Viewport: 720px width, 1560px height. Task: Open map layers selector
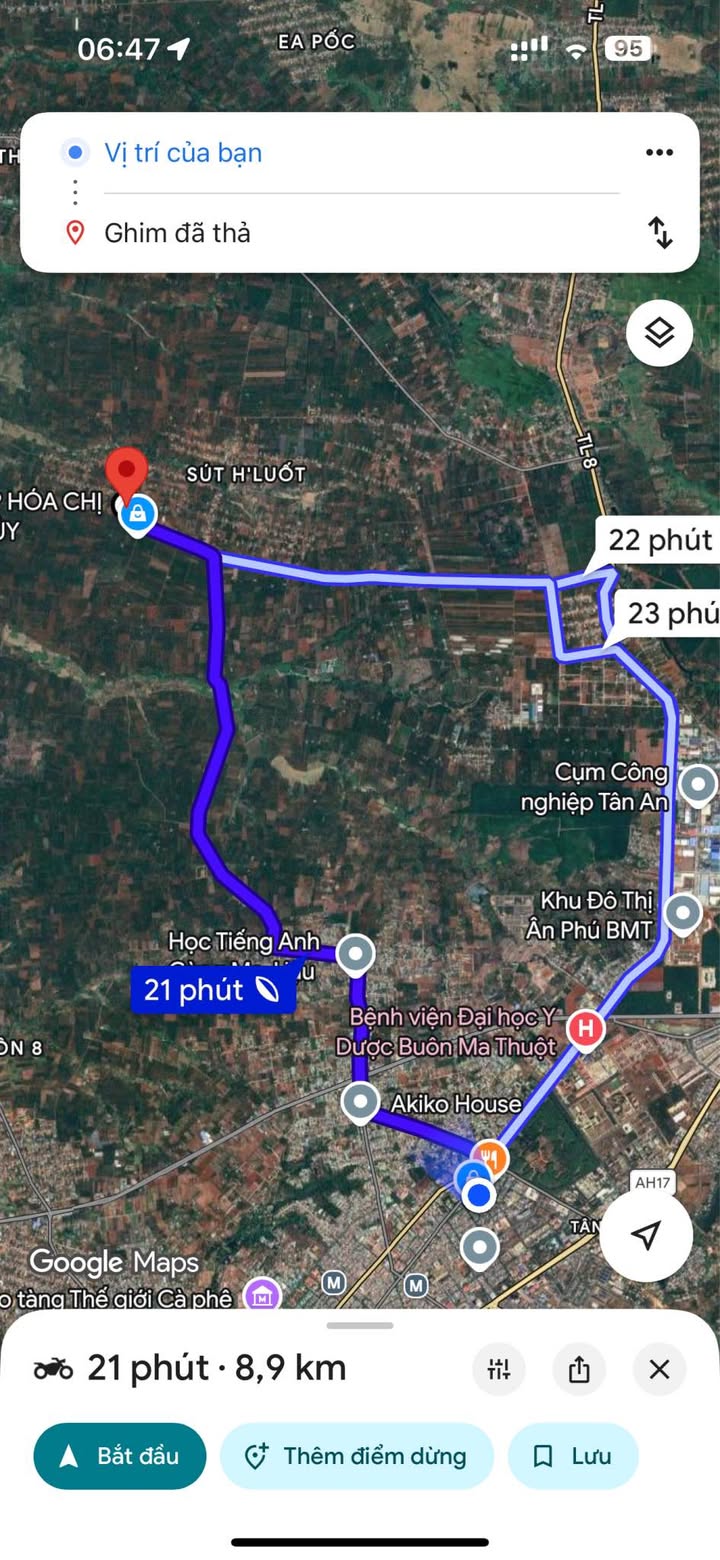tap(659, 333)
